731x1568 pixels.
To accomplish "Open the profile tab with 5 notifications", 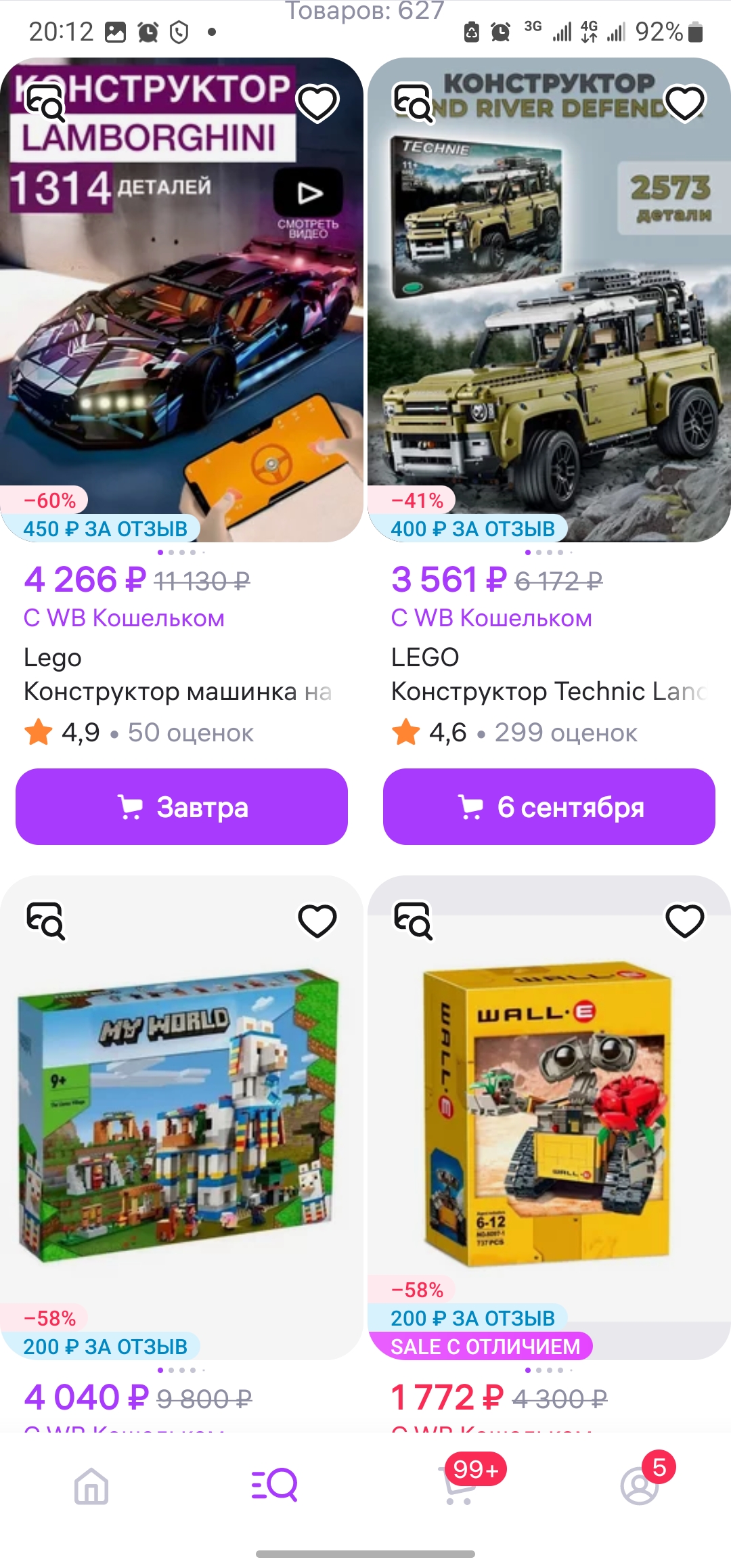I will [640, 1485].
